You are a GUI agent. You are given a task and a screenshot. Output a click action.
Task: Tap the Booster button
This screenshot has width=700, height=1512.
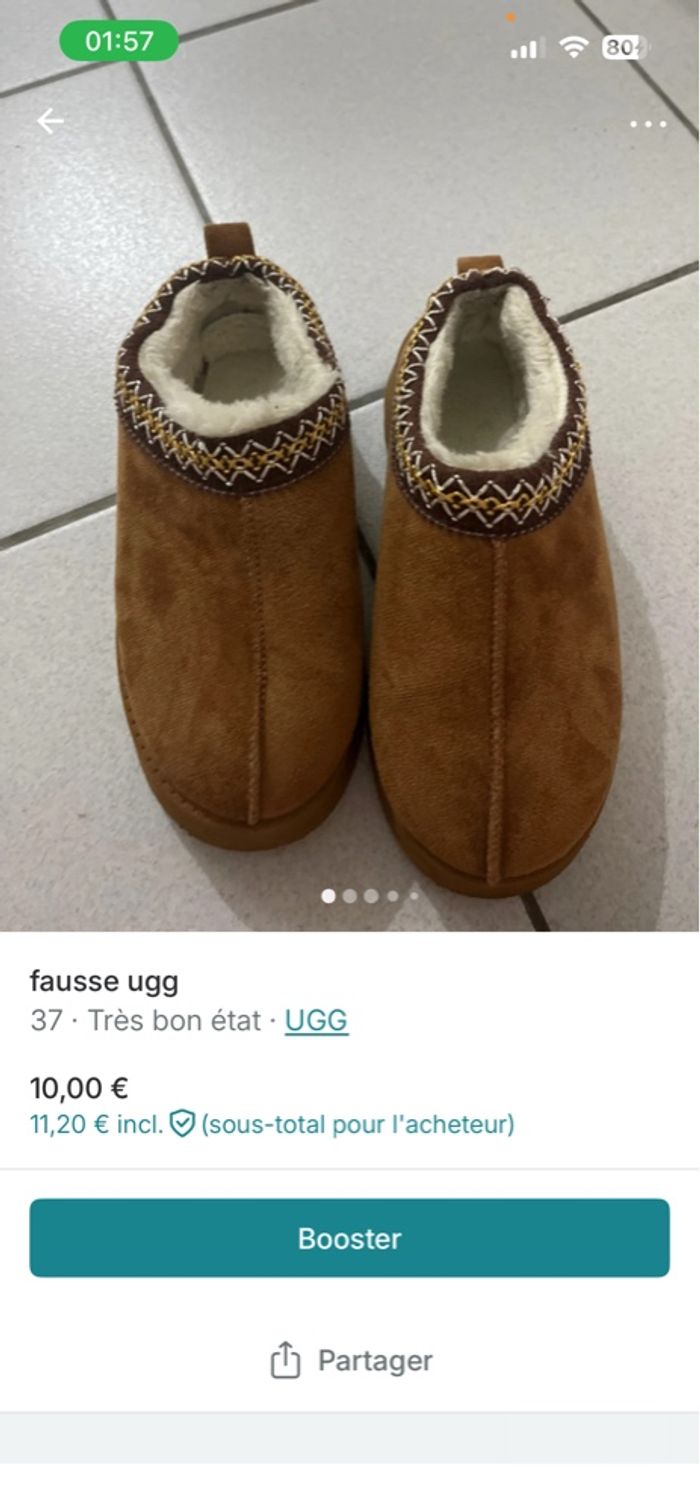pos(349,1238)
